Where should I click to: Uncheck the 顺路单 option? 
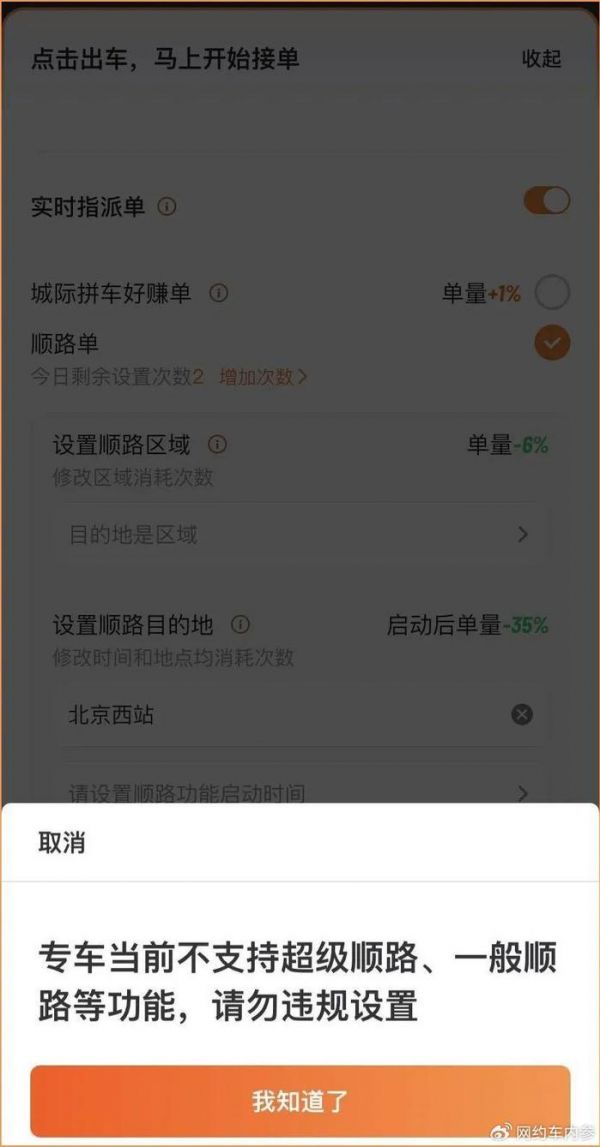coord(552,344)
